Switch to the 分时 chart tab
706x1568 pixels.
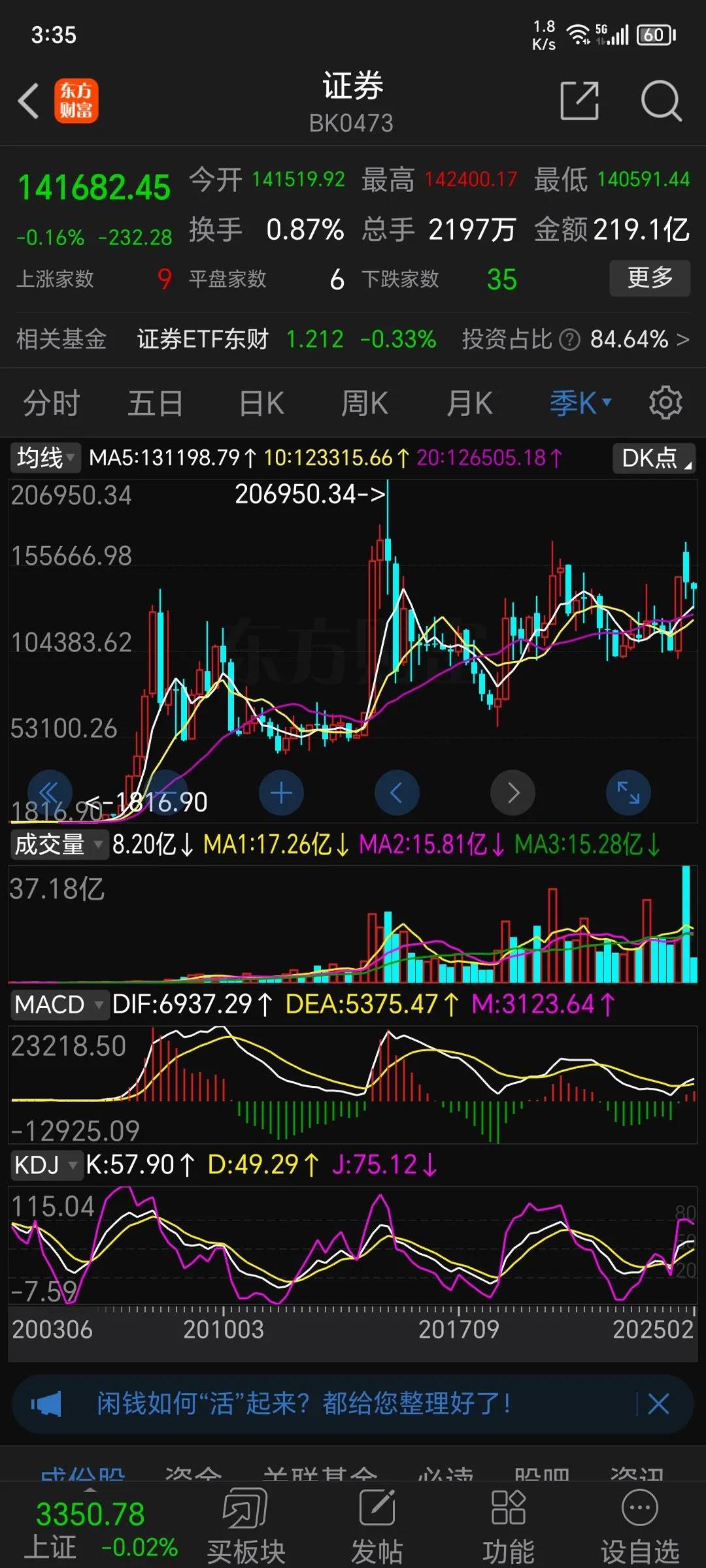tap(50, 402)
